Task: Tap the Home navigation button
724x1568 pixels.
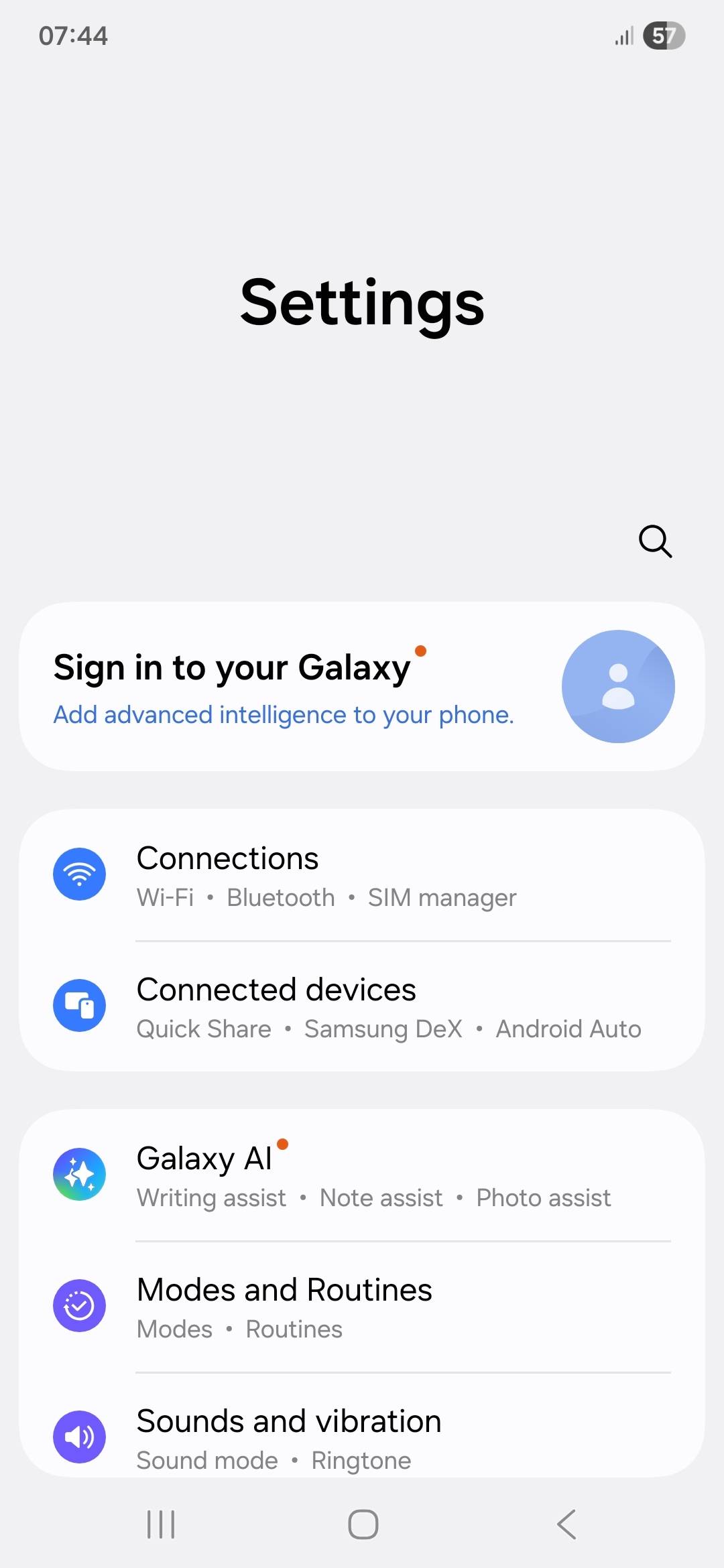Action: click(362, 1524)
